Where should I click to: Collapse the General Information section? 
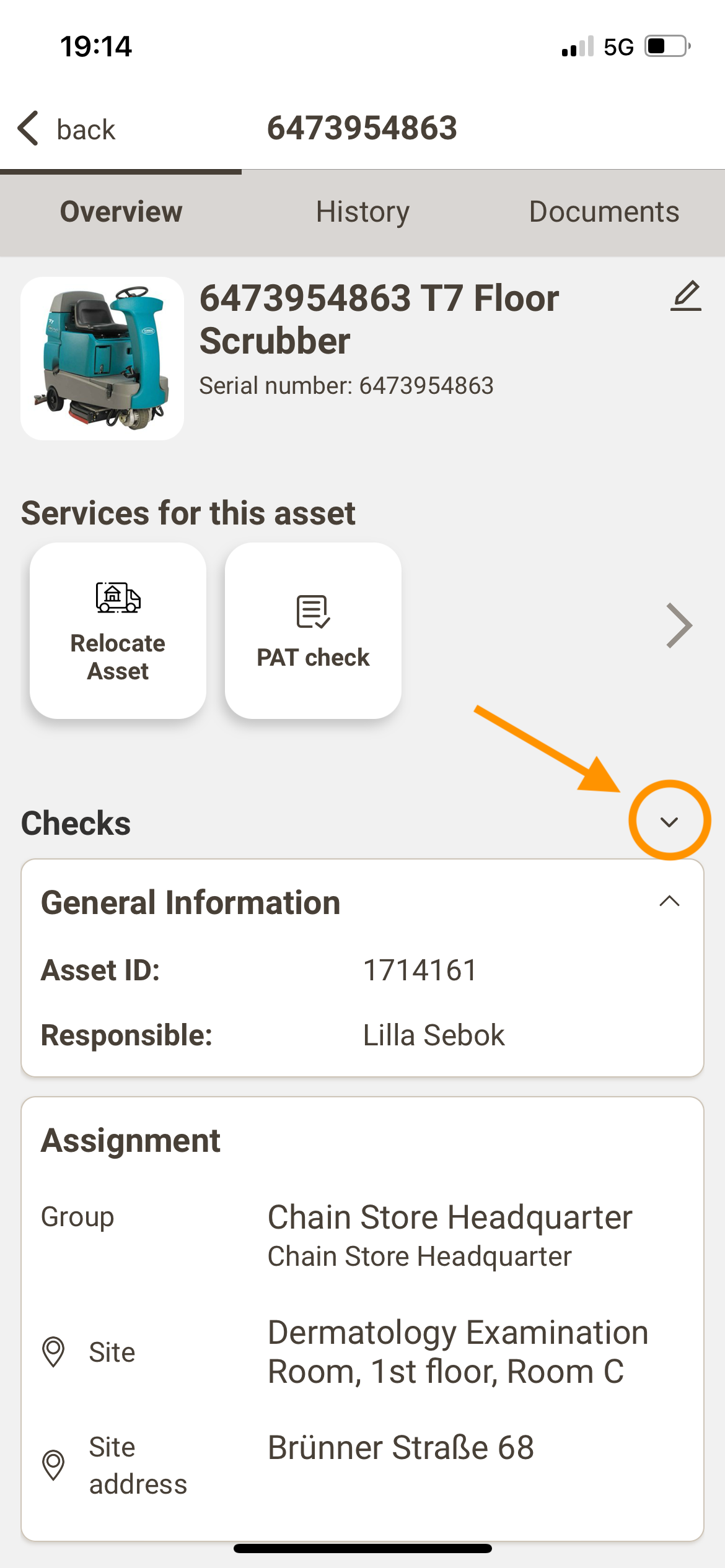tap(669, 902)
